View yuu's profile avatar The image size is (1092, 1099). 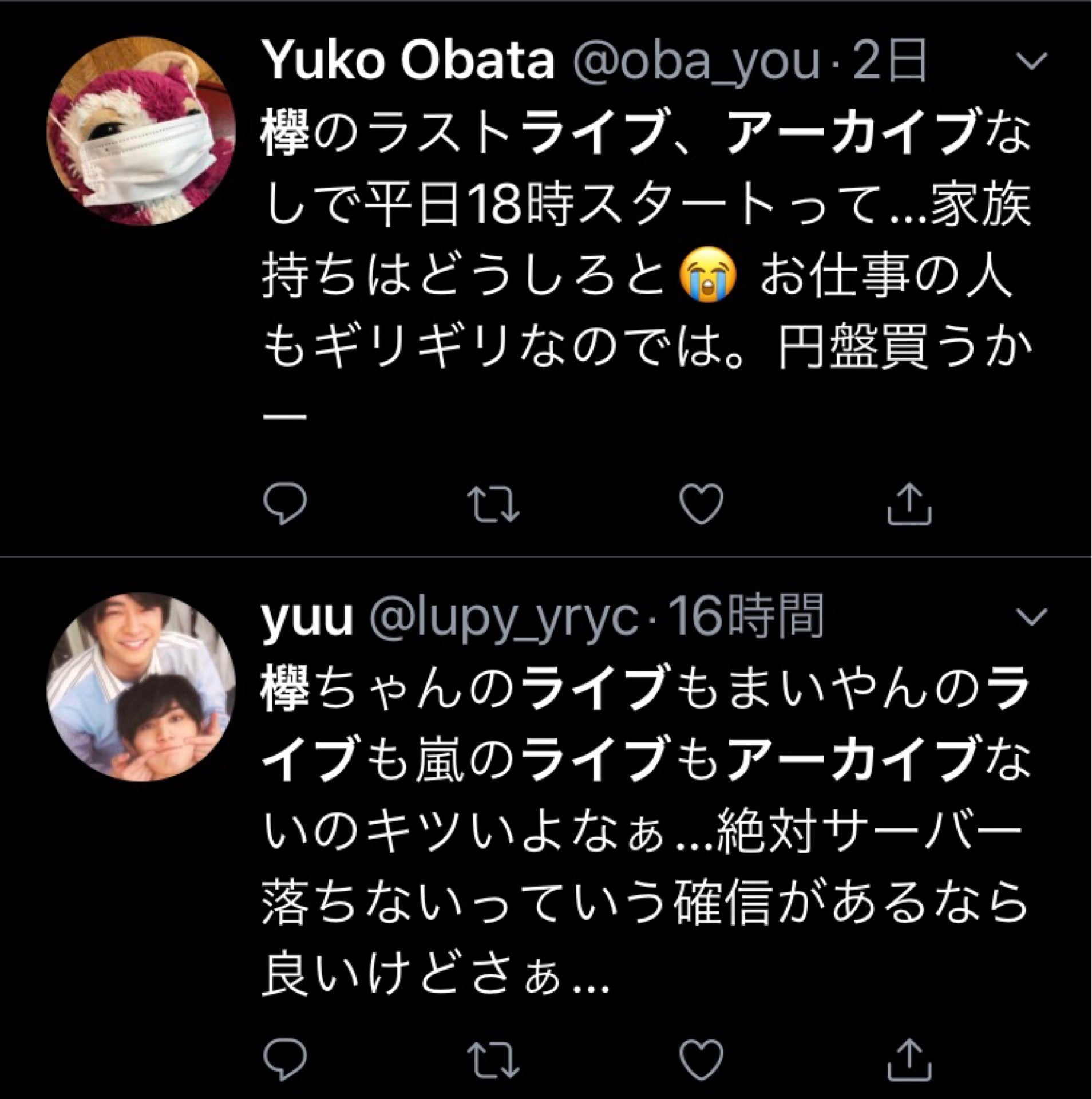click(x=141, y=687)
